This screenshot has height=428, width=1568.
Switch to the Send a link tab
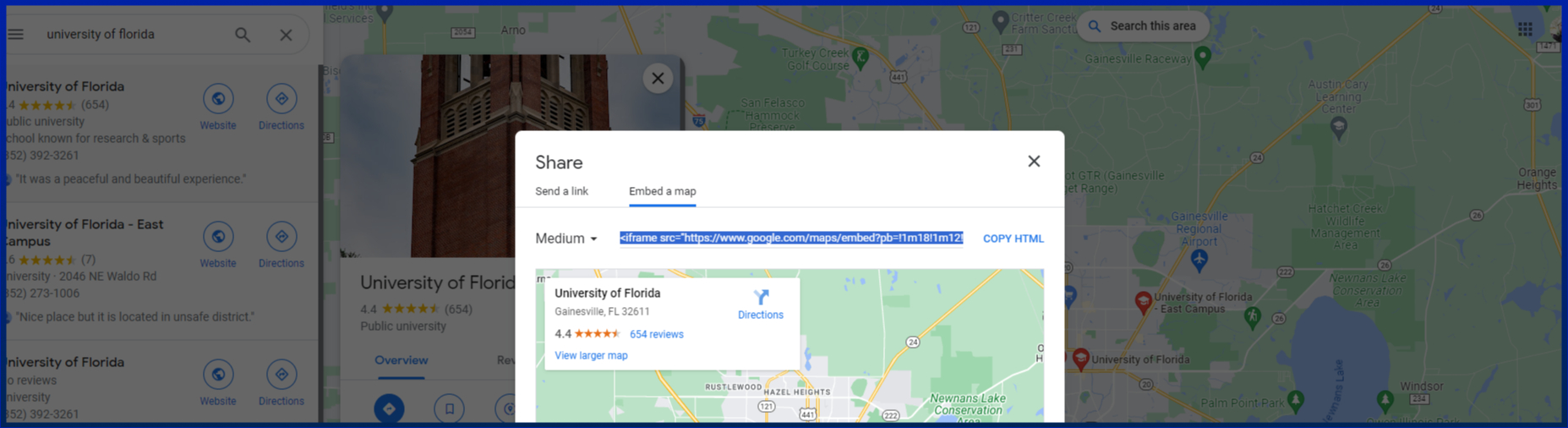pos(561,191)
